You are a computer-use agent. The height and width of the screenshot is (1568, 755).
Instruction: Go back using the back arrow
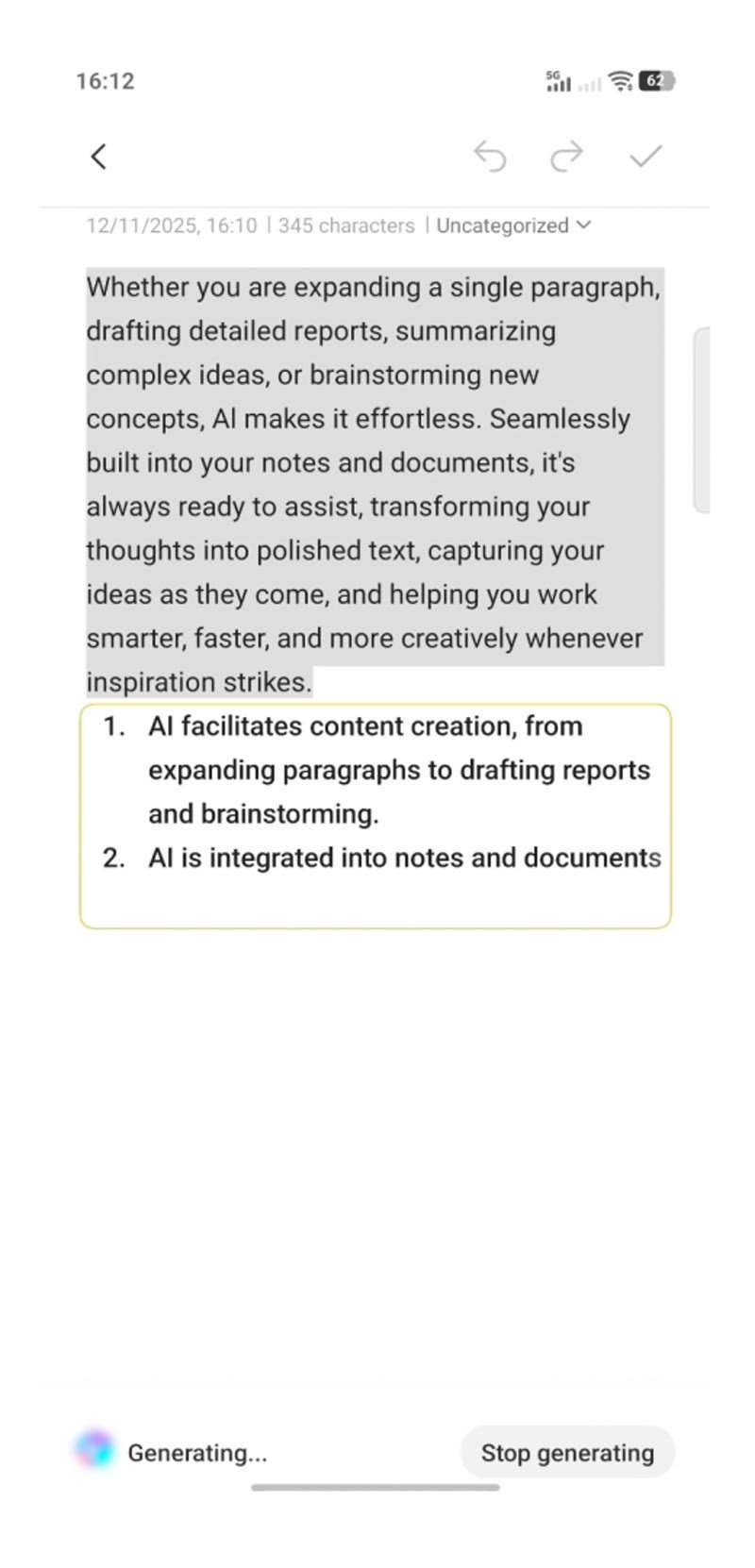coord(98,157)
